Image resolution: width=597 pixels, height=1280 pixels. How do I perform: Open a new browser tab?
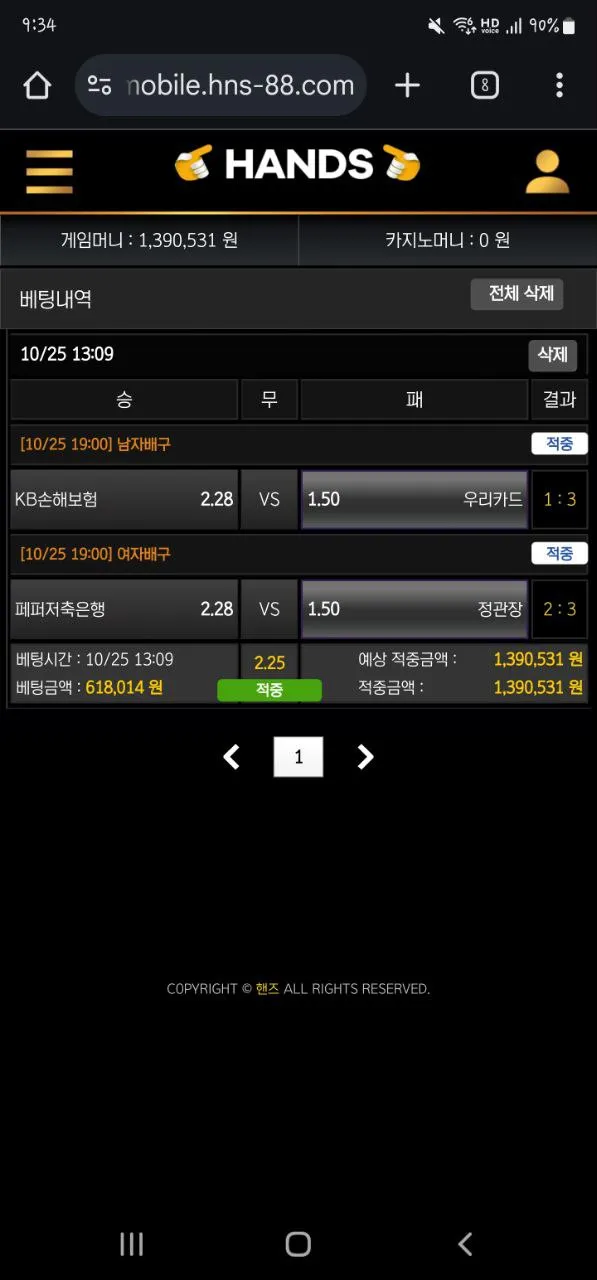coord(407,86)
